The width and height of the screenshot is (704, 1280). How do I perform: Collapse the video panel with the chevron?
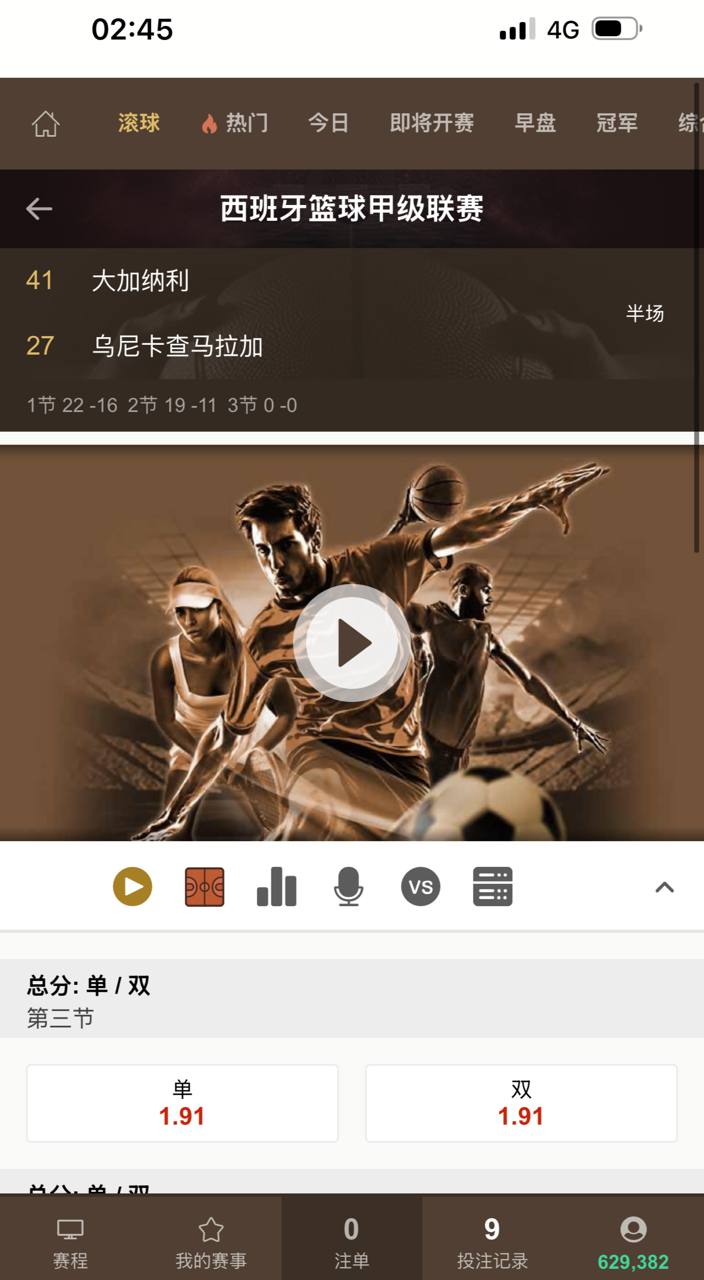[664, 887]
